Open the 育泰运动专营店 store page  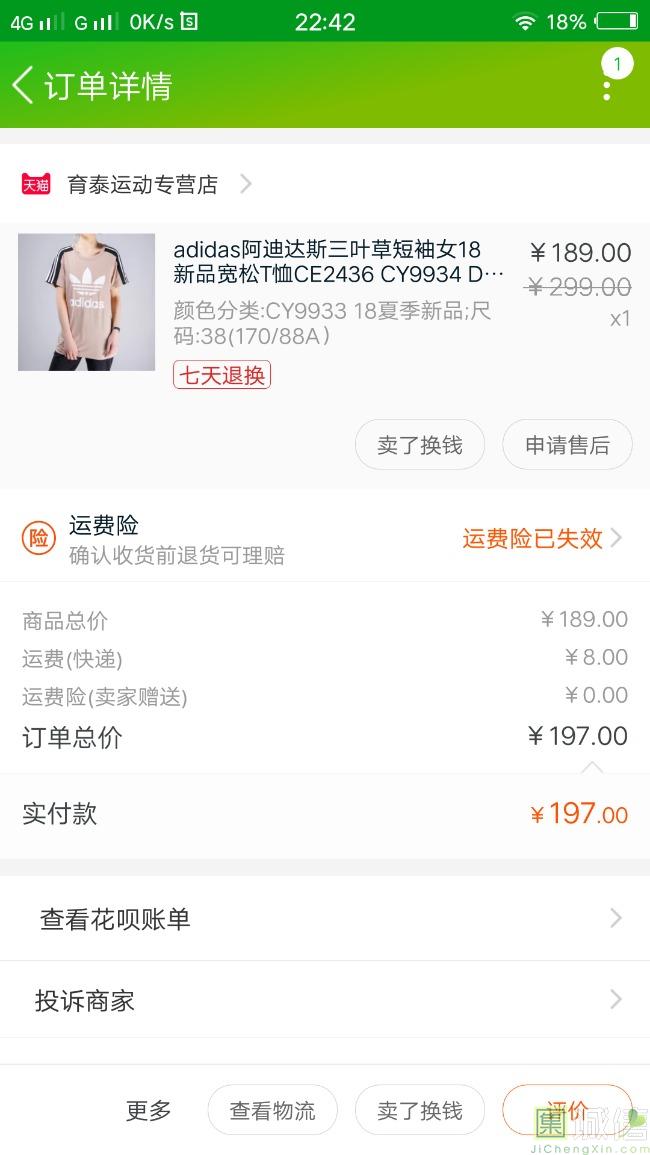click(142, 184)
